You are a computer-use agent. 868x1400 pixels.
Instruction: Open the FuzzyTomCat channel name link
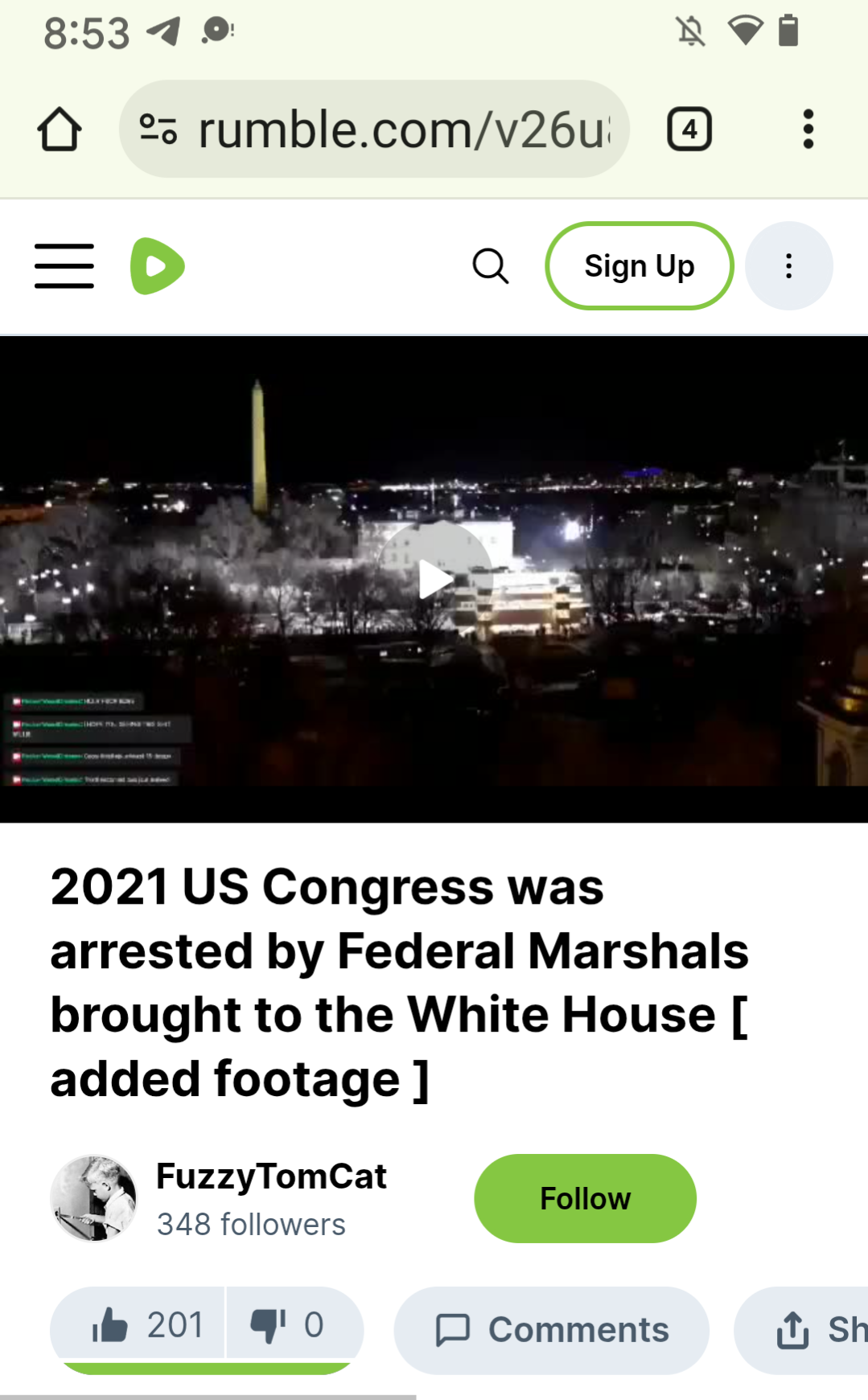tap(271, 1176)
